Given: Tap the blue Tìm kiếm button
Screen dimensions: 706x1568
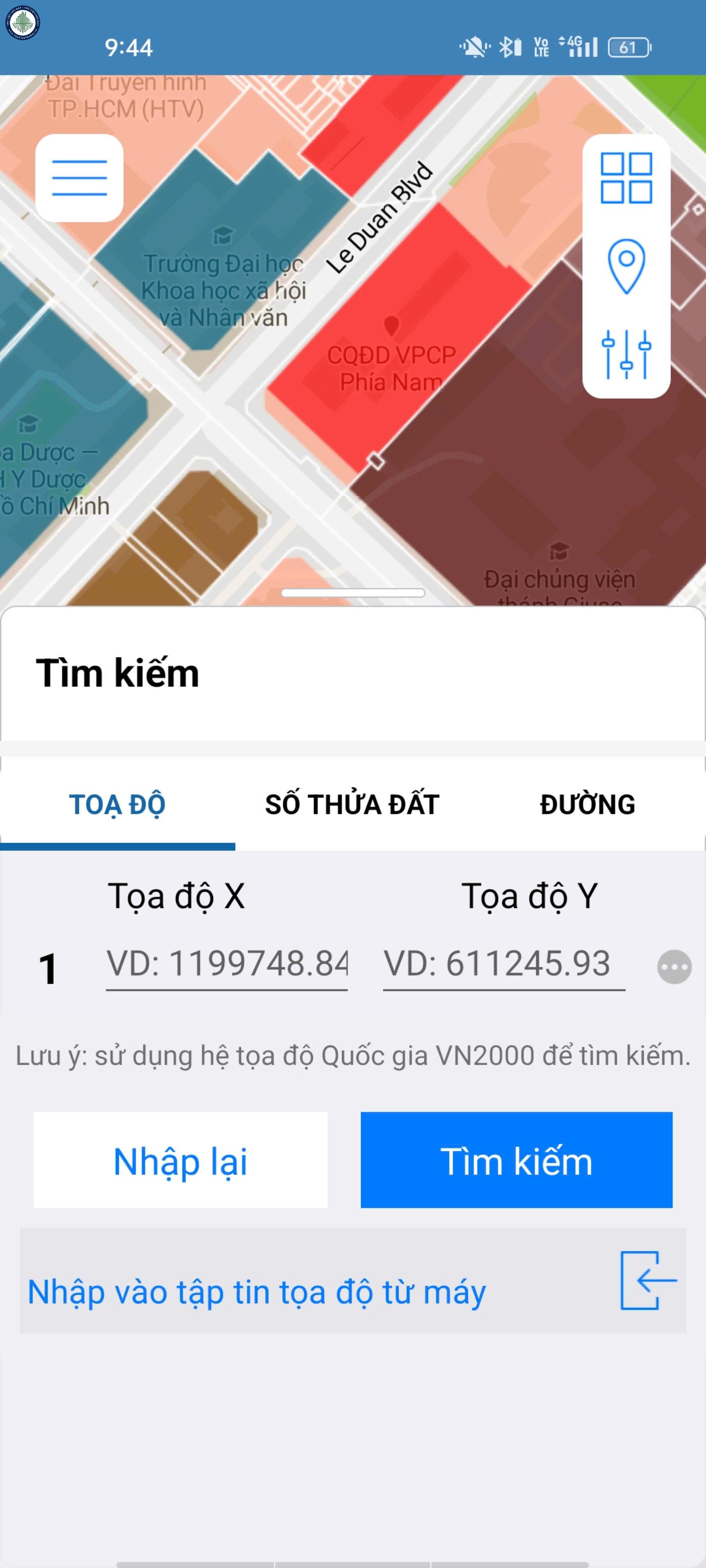Looking at the screenshot, I should [x=516, y=1160].
